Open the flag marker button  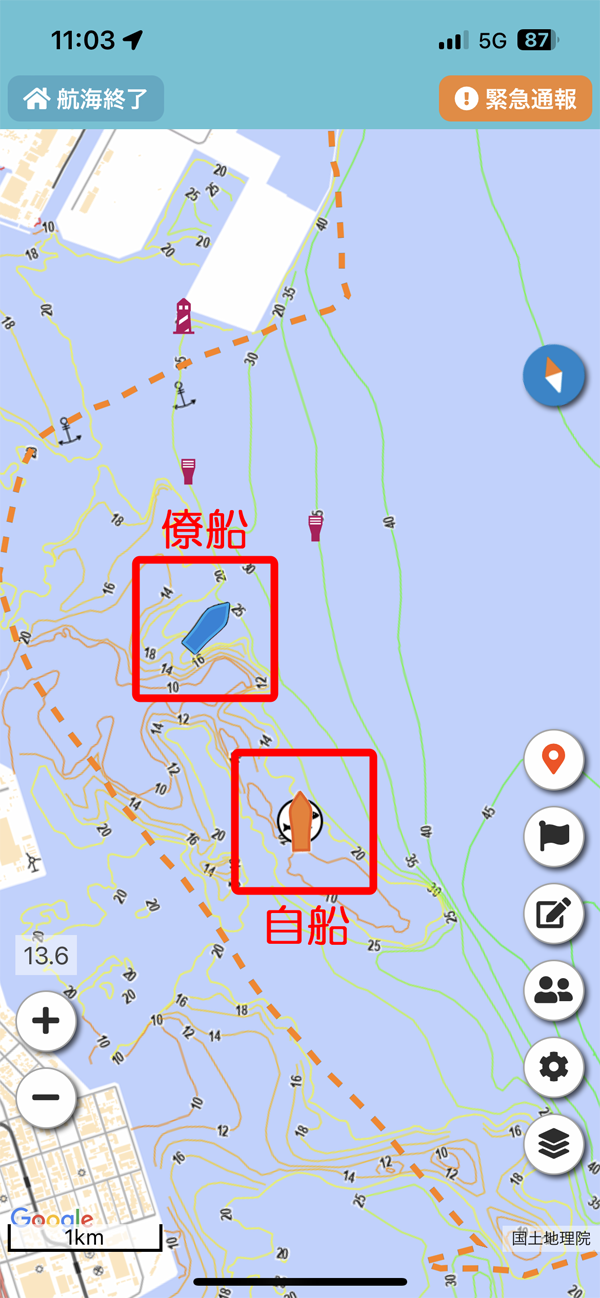point(554,836)
